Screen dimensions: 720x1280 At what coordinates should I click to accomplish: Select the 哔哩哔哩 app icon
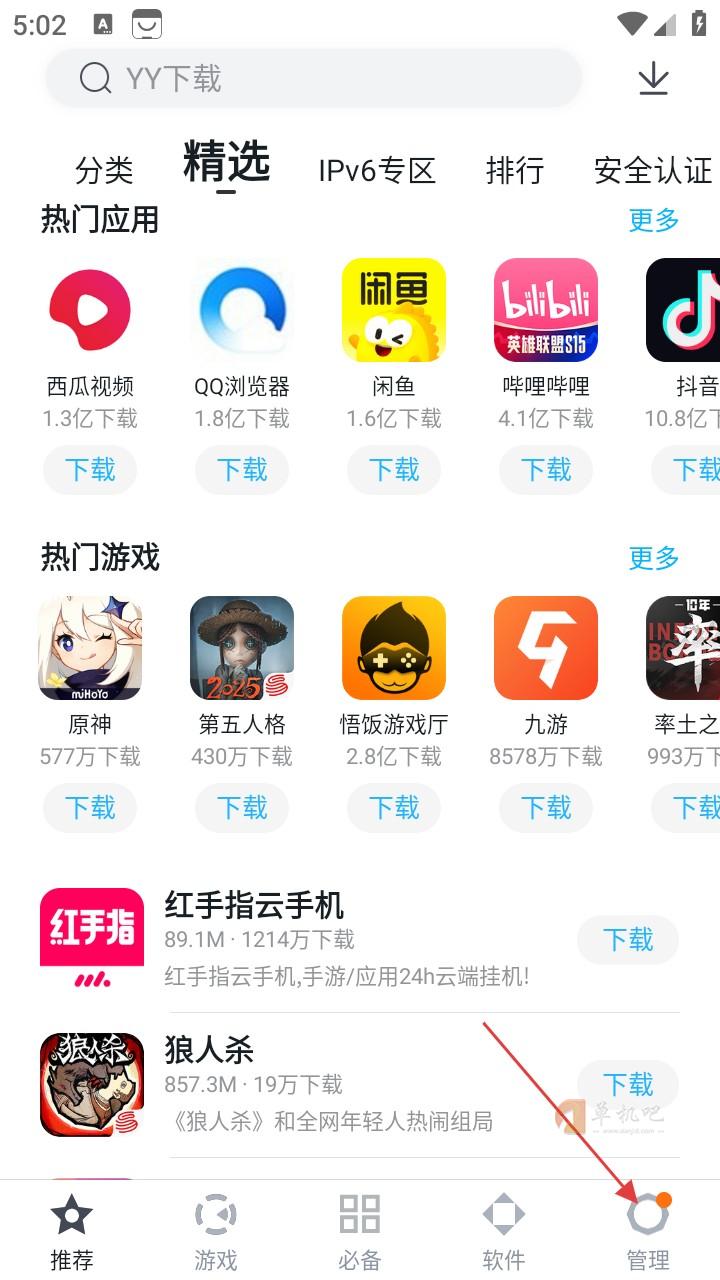coord(546,309)
